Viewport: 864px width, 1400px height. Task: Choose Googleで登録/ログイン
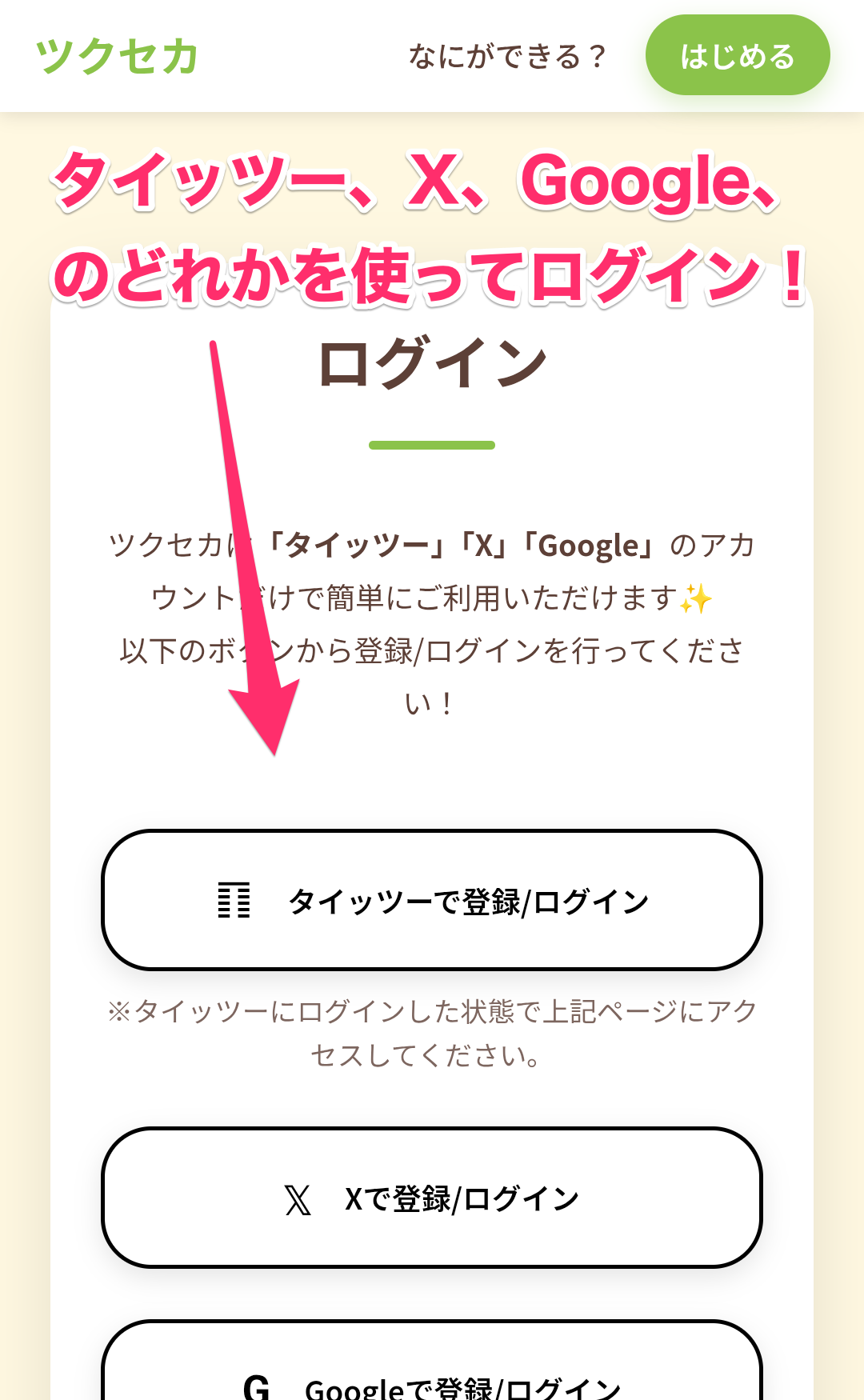(x=432, y=1376)
